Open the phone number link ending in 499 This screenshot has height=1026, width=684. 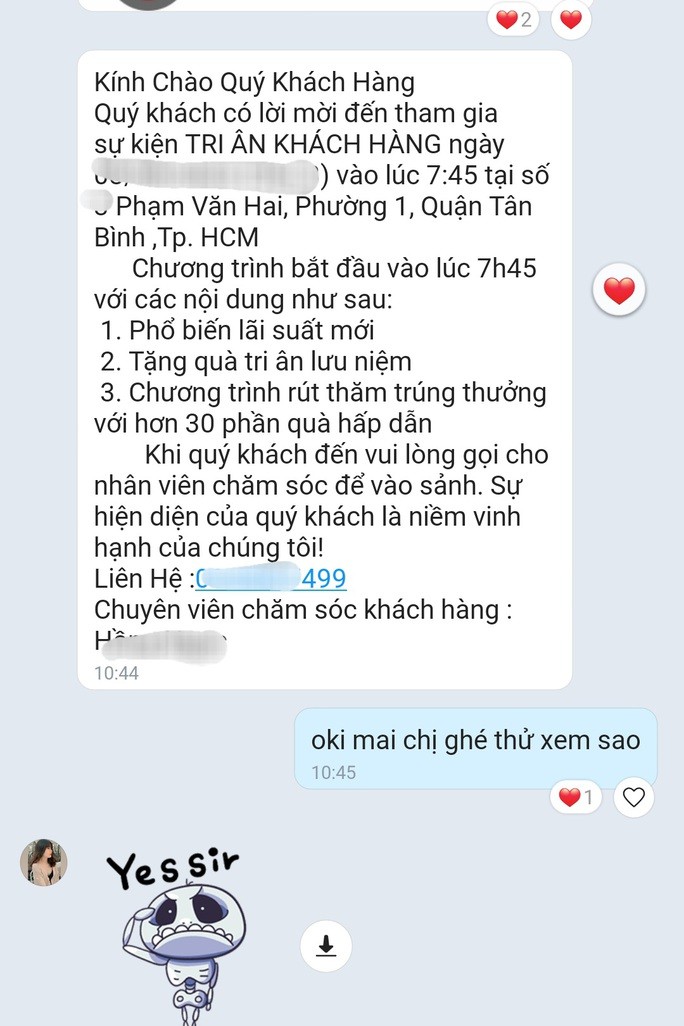point(271,579)
